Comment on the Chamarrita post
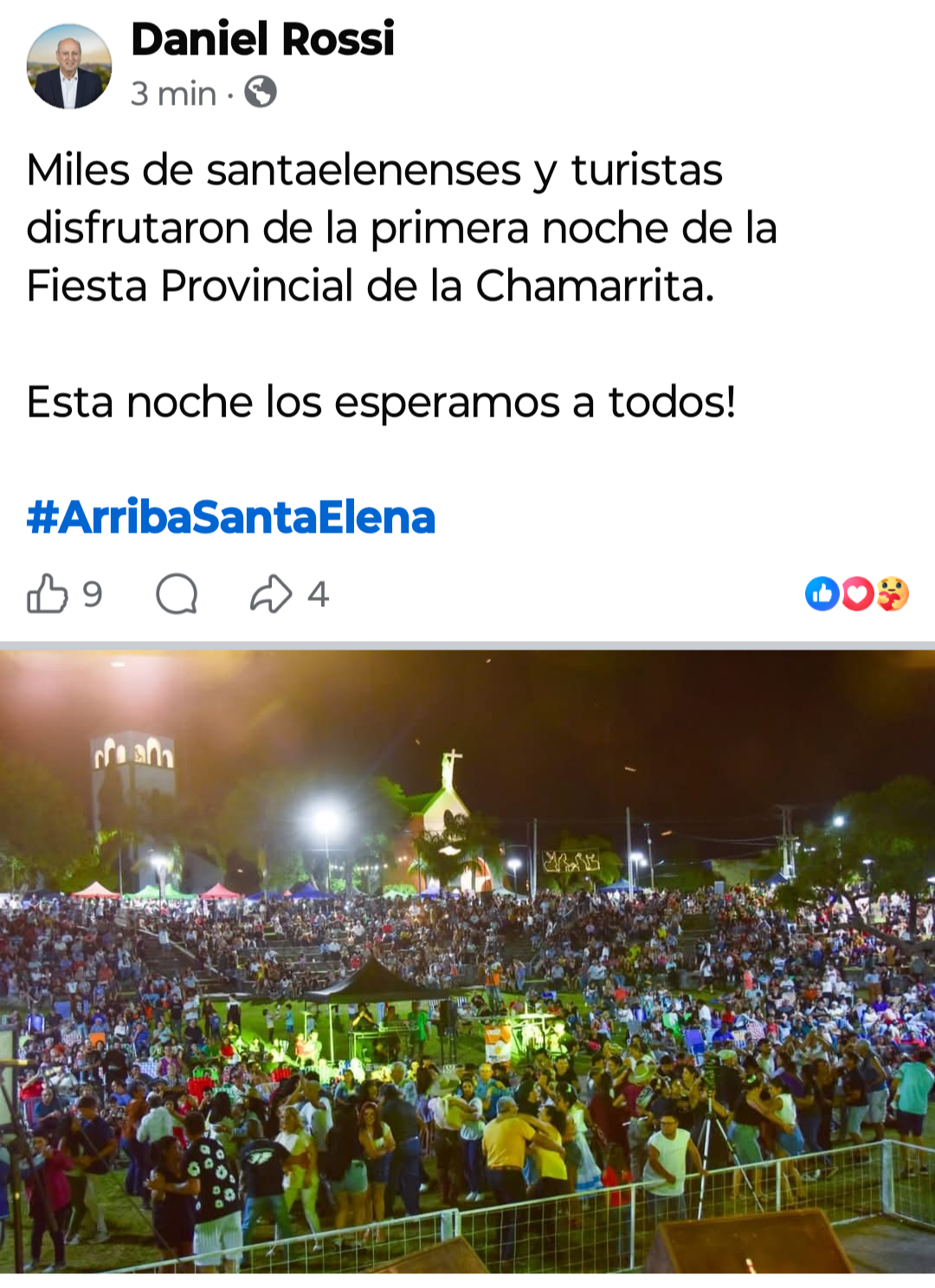 click(177, 594)
